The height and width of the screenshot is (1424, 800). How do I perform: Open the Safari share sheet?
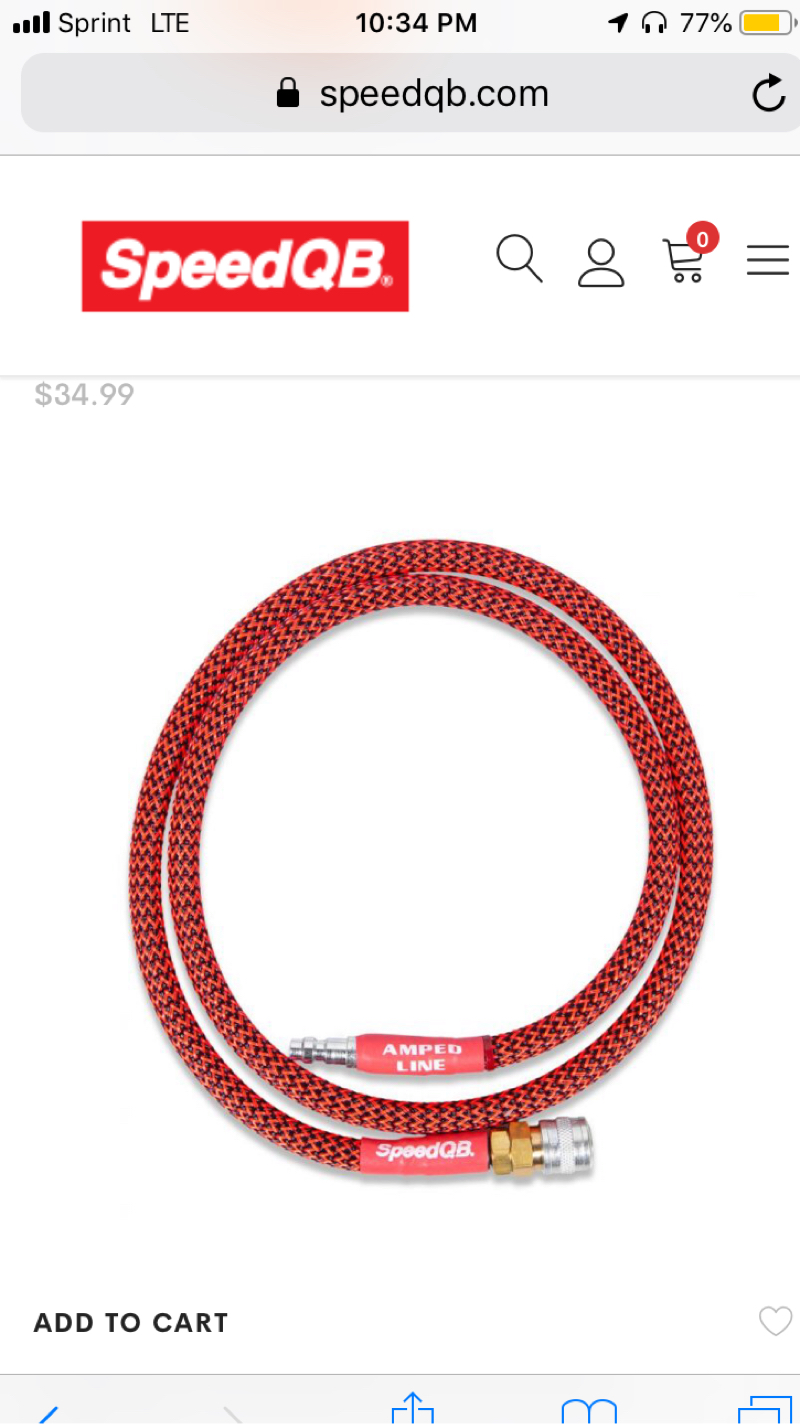412,1410
